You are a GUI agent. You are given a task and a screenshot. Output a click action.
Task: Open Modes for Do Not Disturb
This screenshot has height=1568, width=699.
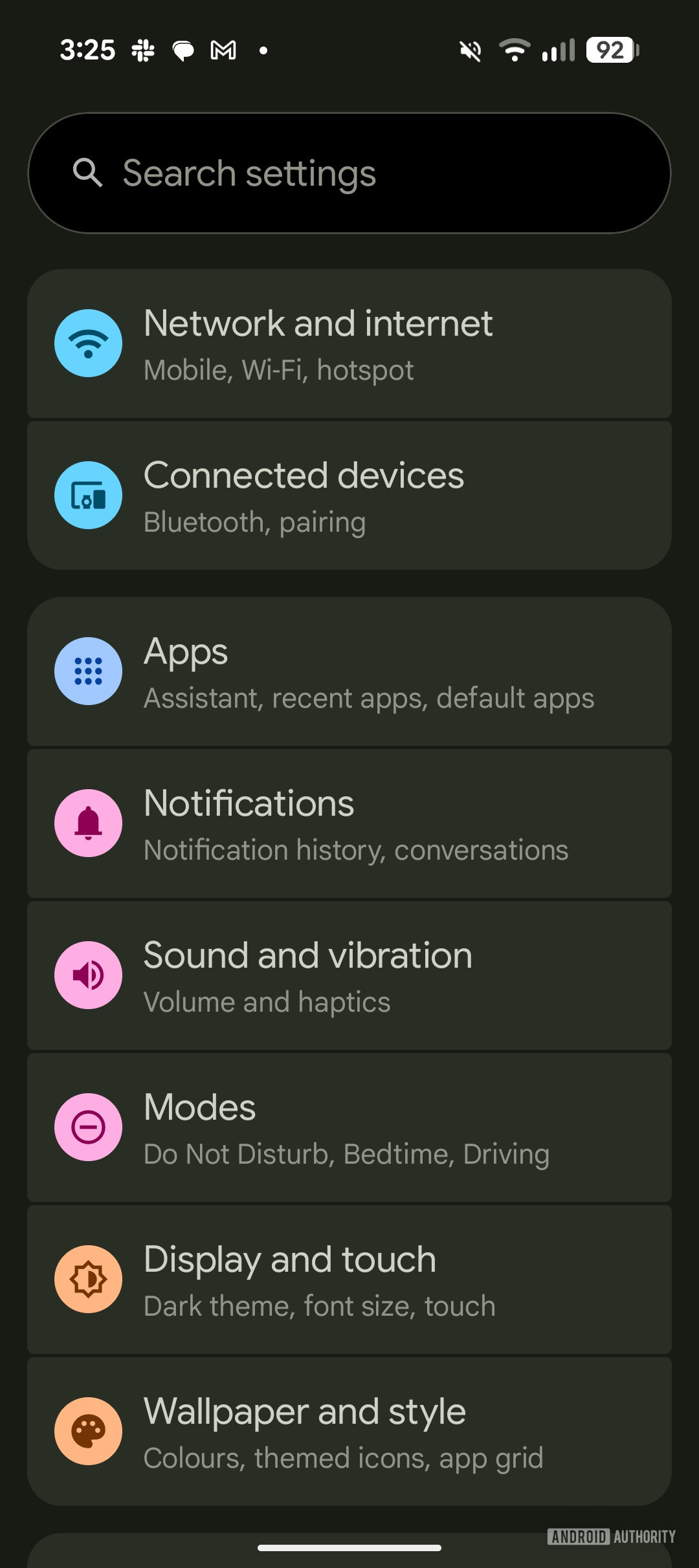click(x=349, y=1128)
